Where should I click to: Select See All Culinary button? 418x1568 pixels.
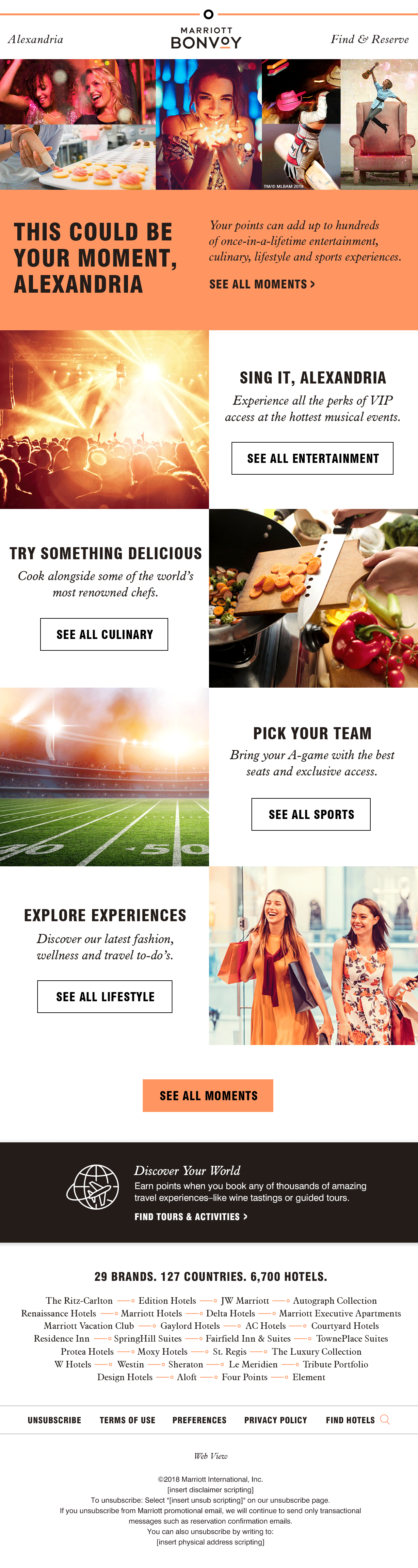pyautogui.click(x=104, y=634)
